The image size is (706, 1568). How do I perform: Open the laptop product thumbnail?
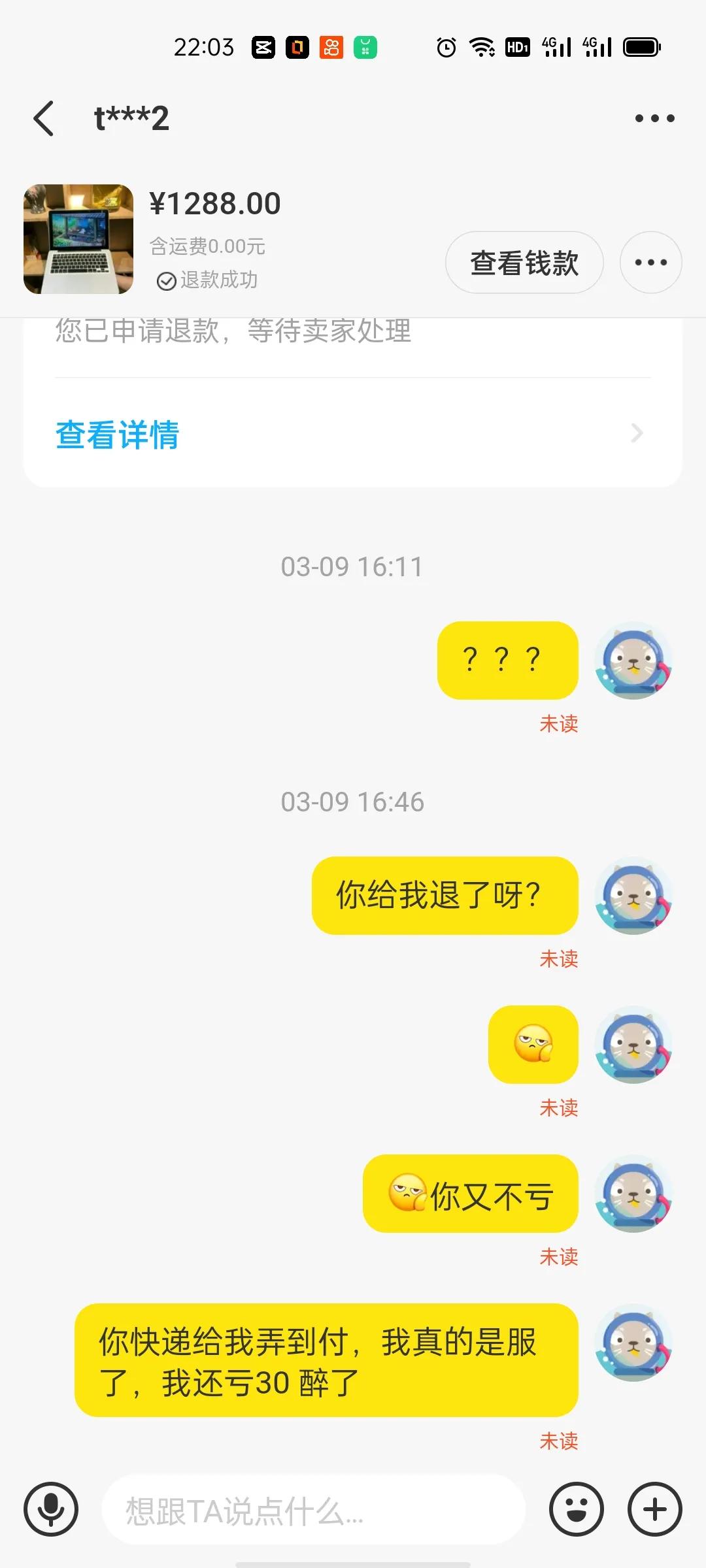(78, 238)
